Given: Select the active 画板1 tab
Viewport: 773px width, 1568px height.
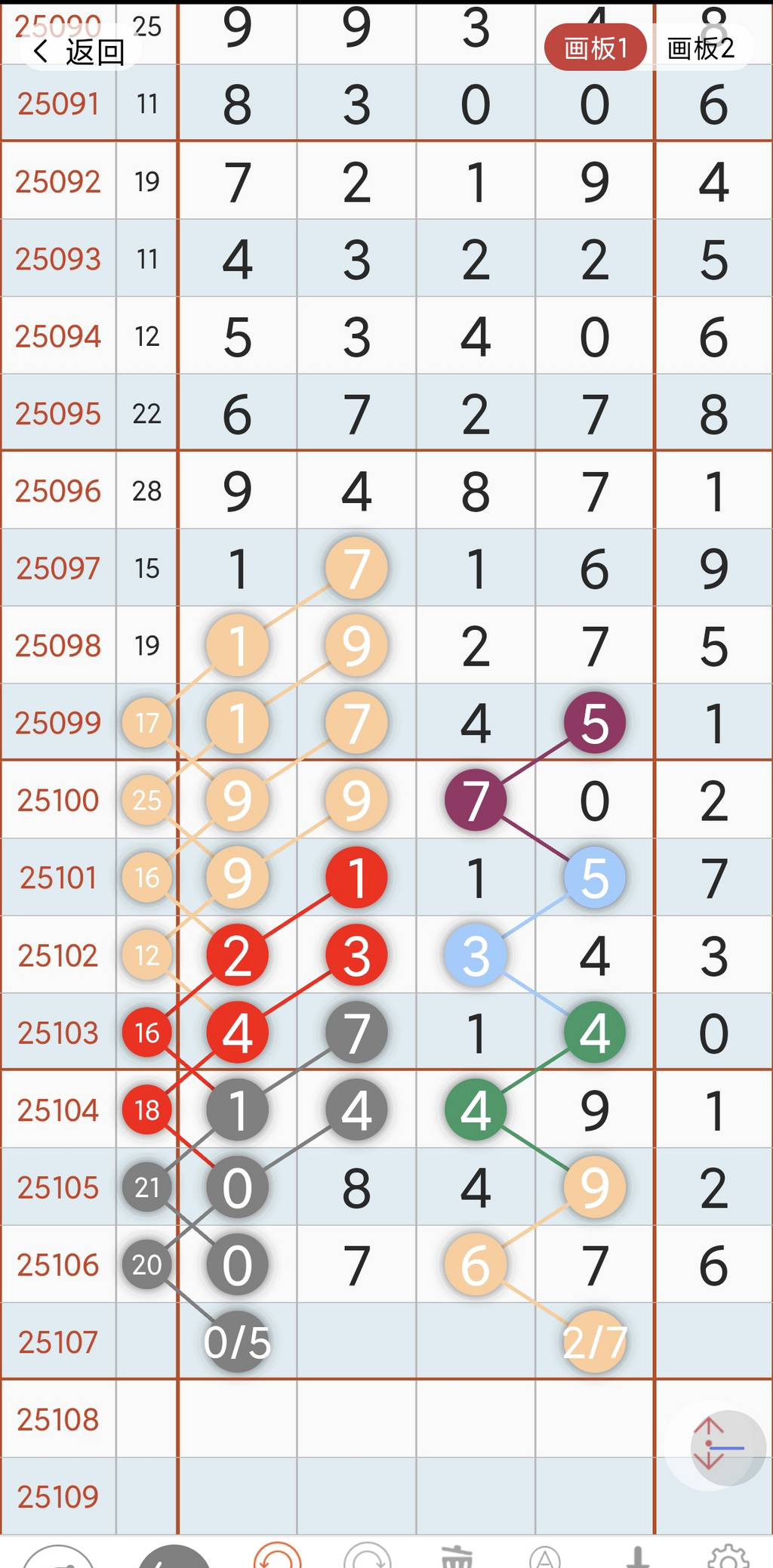Looking at the screenshot, I should [596, 48].
